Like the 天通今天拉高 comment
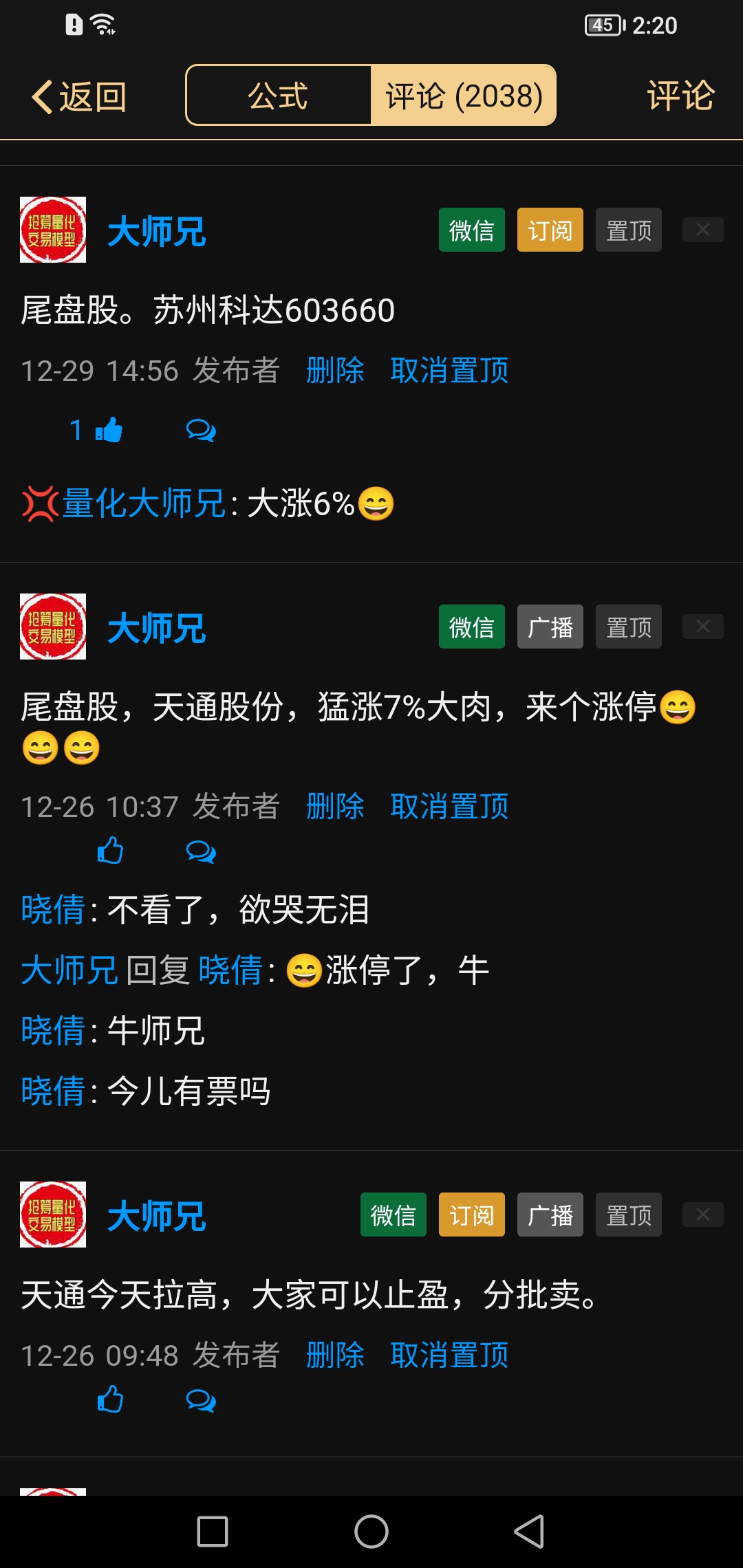 (110, 1400)
